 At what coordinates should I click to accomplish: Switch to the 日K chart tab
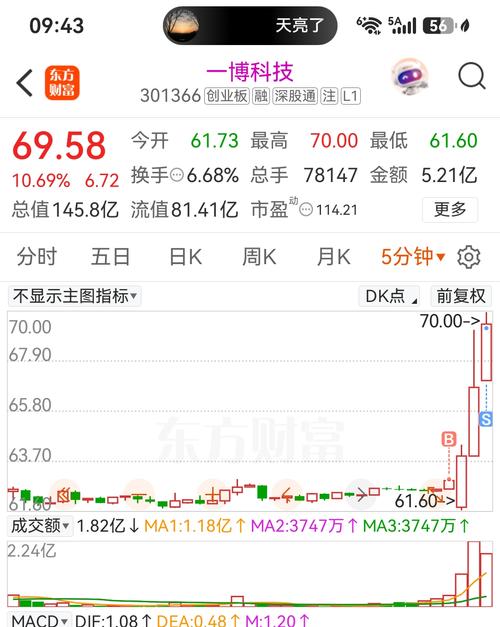(186, 256)
